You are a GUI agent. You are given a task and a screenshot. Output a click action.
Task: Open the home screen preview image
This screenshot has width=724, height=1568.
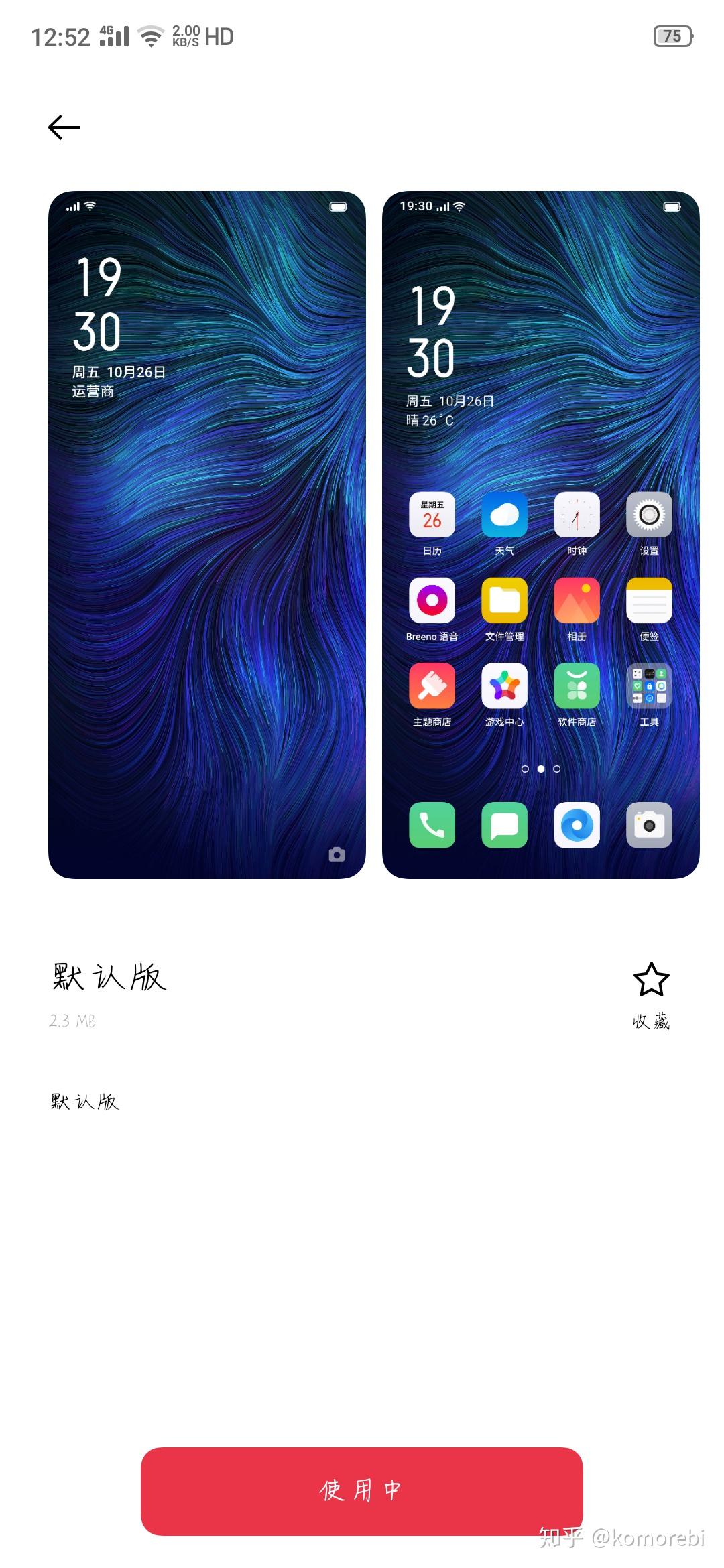click(x=540, y=535)
